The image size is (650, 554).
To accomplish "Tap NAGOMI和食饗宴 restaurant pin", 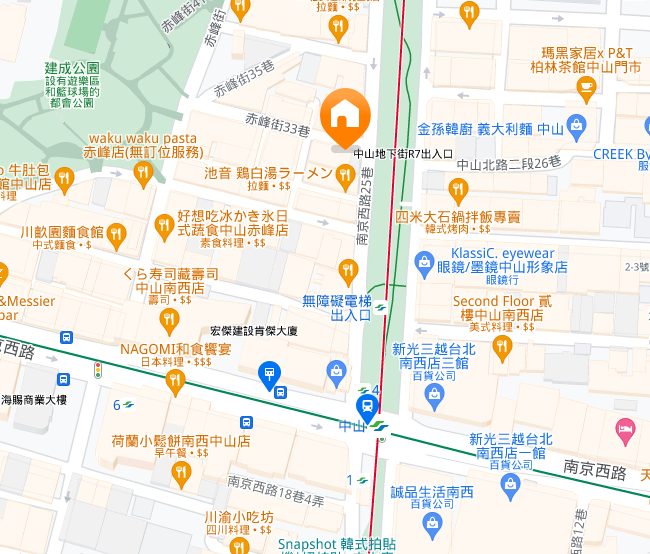I will [x=176, y=381].
